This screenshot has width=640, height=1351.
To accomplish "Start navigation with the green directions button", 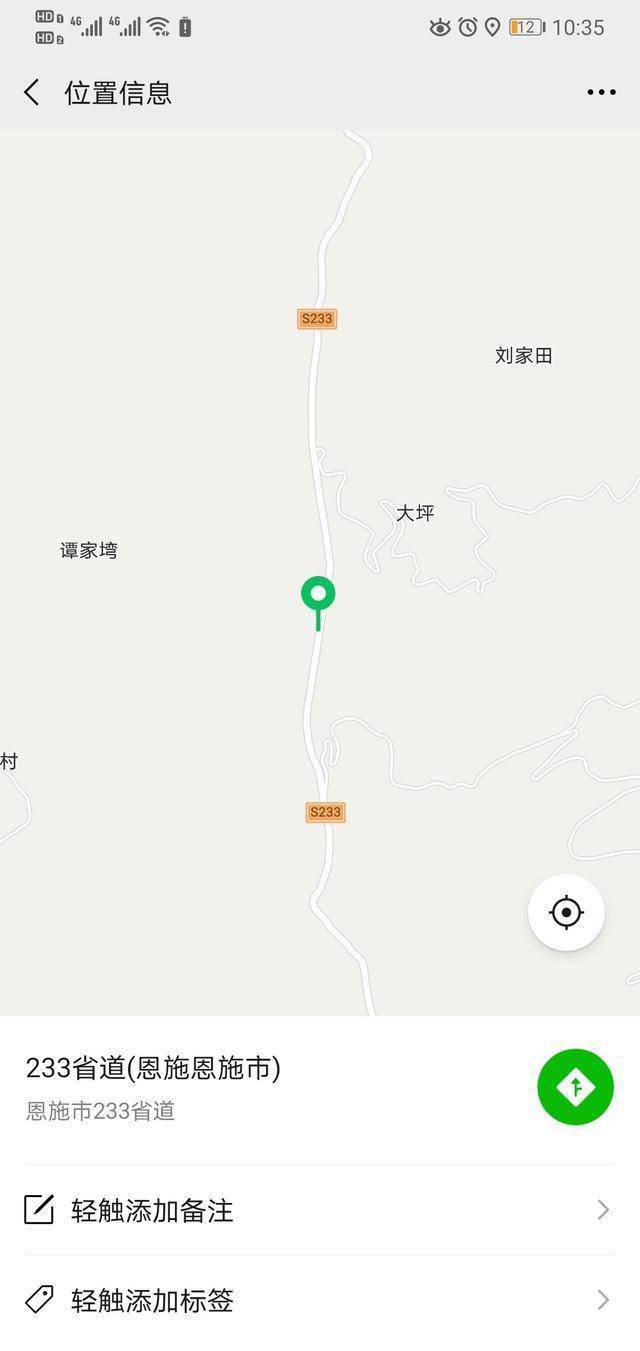I will [x=575, y=1087].
